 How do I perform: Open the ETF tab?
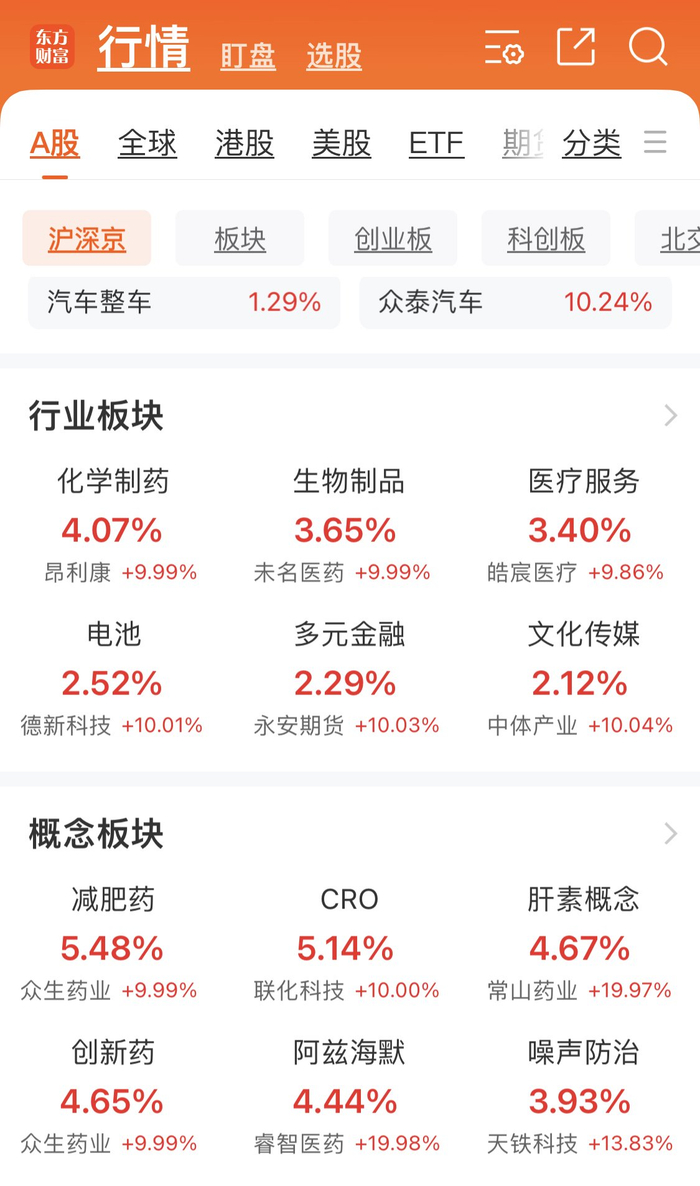436,144
